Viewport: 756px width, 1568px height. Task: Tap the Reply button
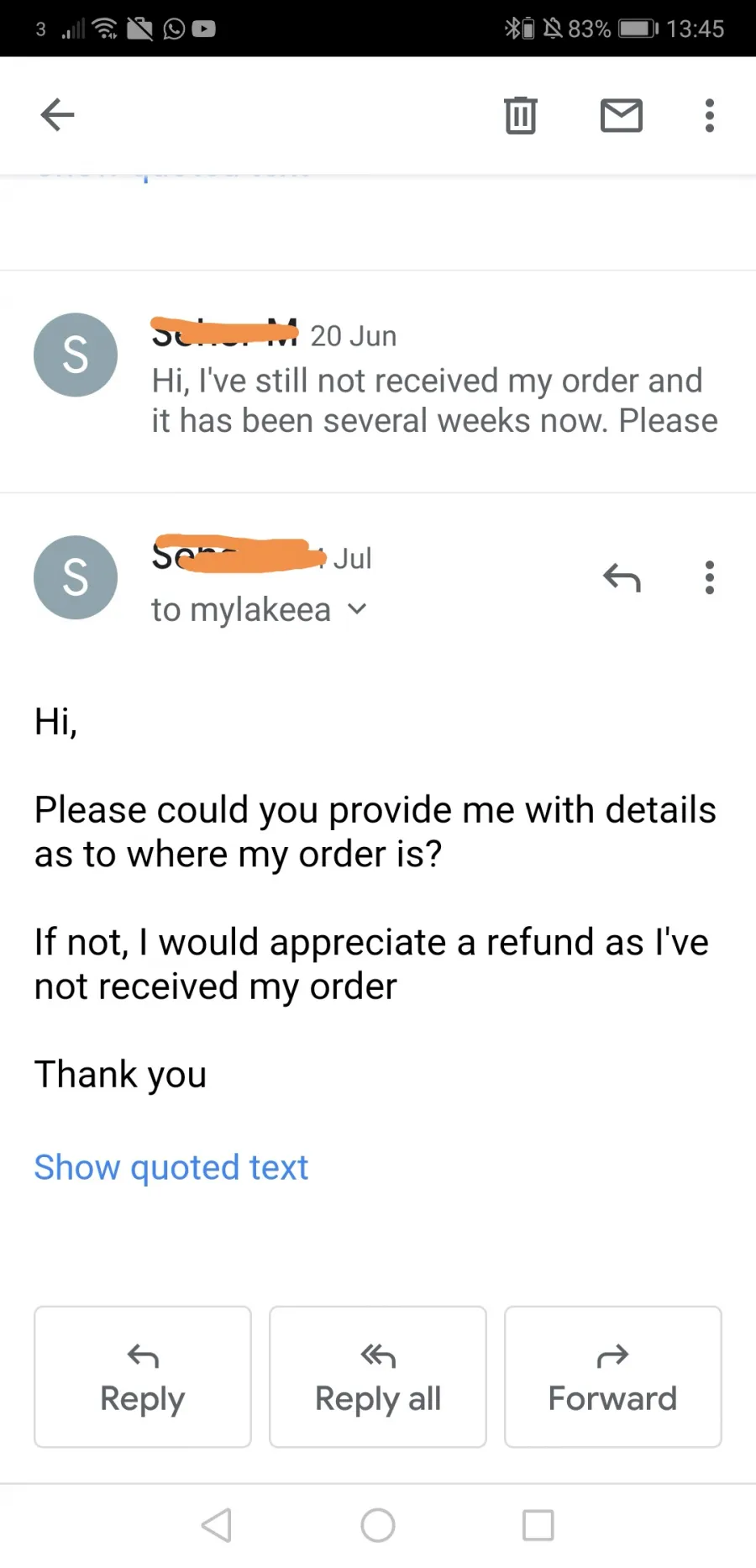(x=143, y=1376)
